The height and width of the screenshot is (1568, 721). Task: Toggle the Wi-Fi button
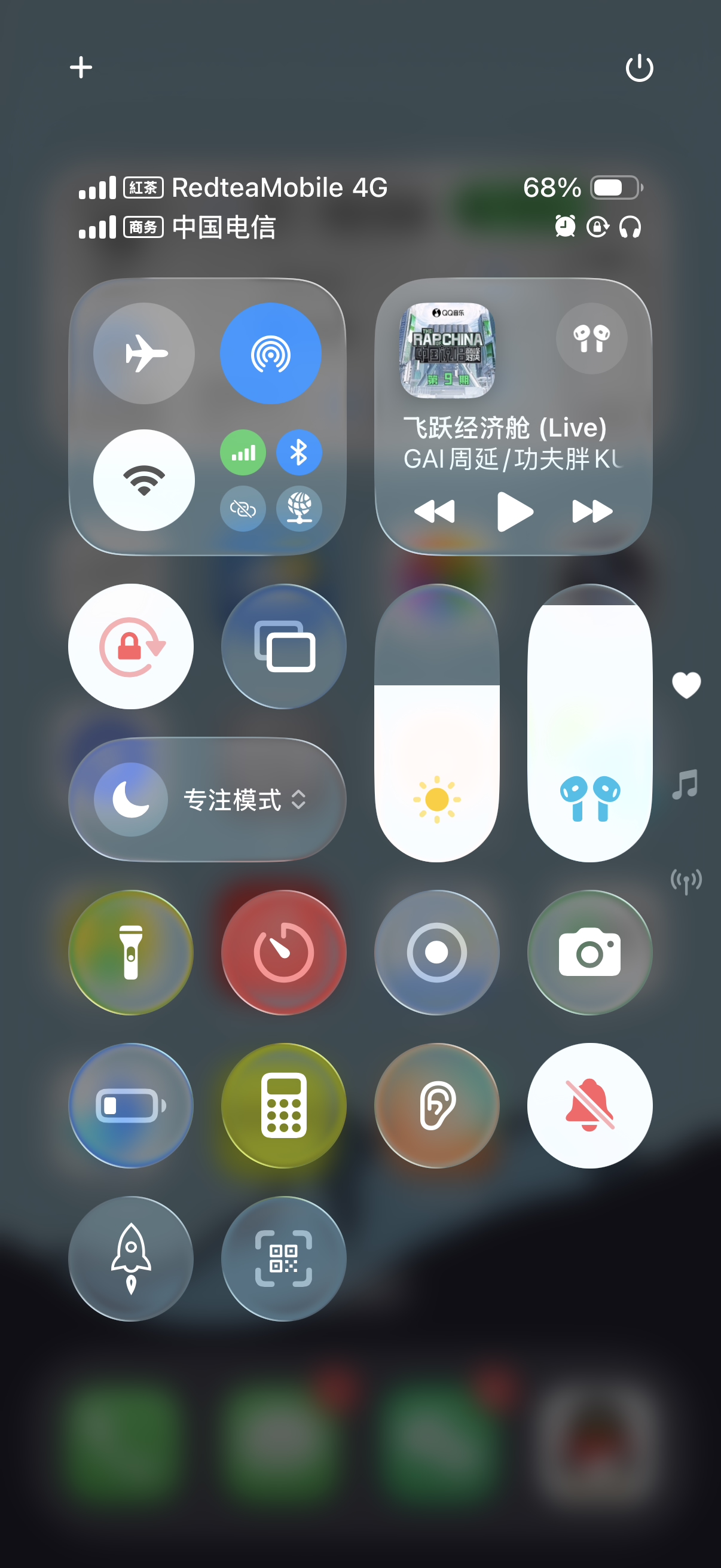[x=144, y=480]
